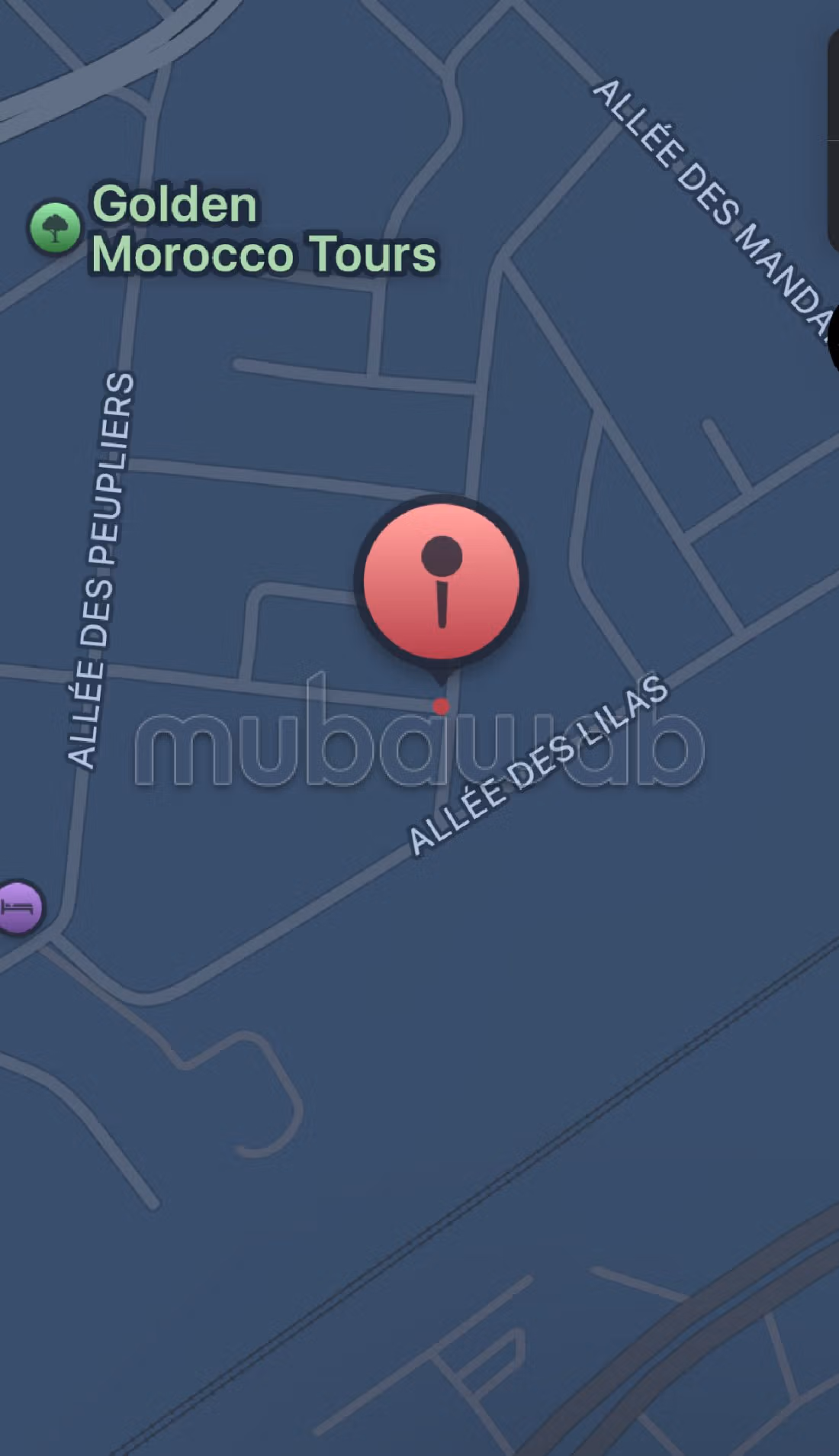Tap the red dropped pin marker
Image resolution: width=839 pixels, height=1456 pixels.
coord(442,581)
